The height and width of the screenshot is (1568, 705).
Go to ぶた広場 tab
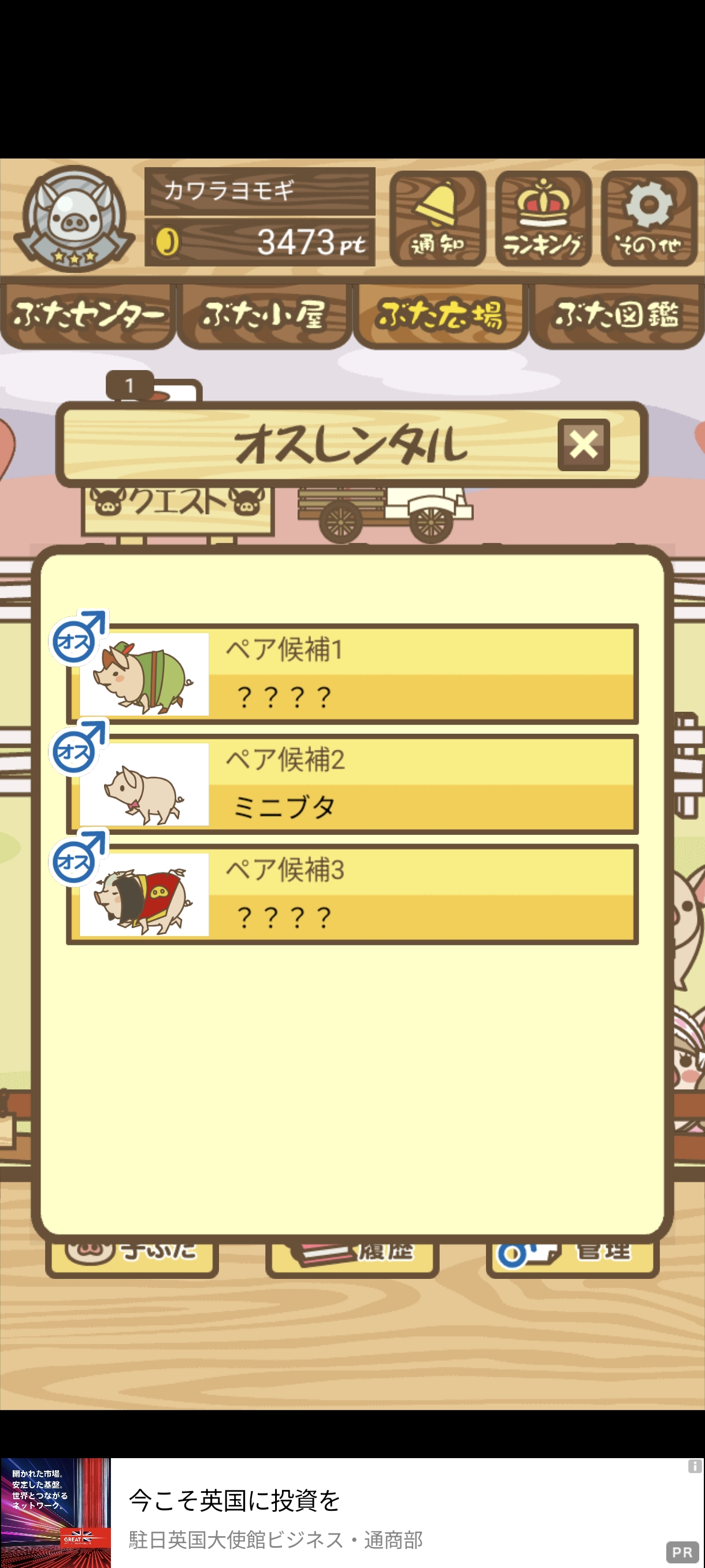pyautogui.click(x=440, y=315)
